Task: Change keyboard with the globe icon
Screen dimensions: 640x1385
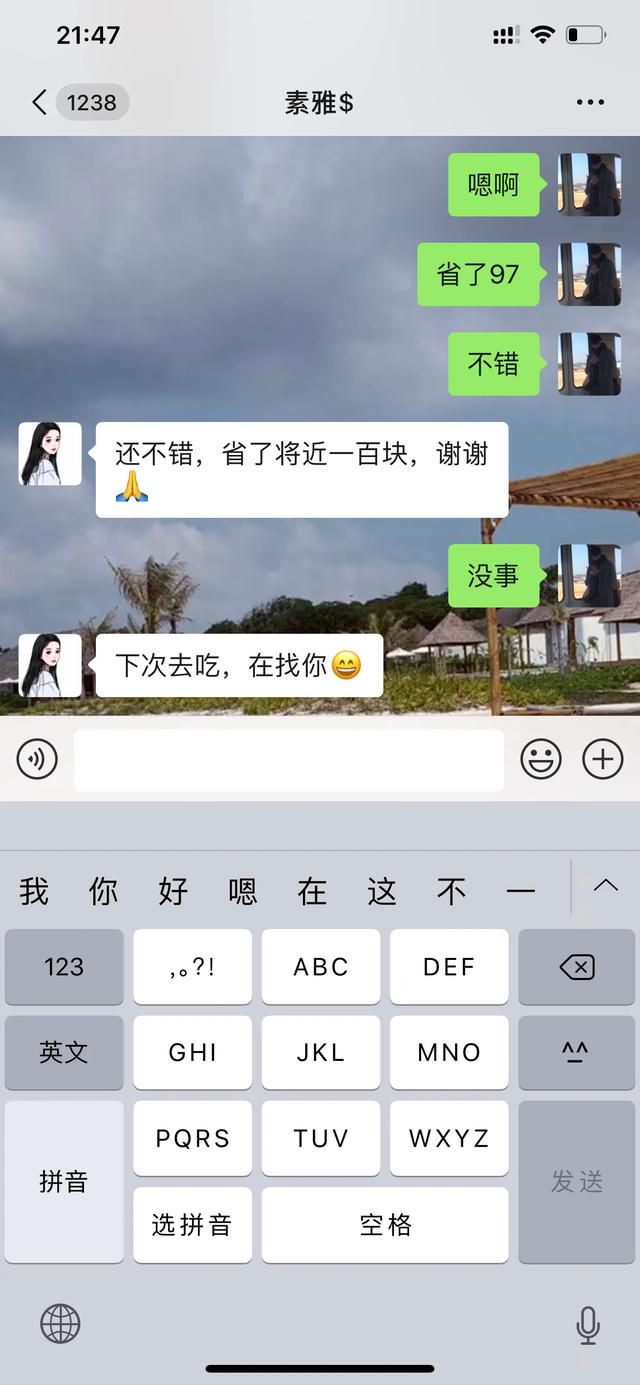Action: click(x=60, y=1324)
